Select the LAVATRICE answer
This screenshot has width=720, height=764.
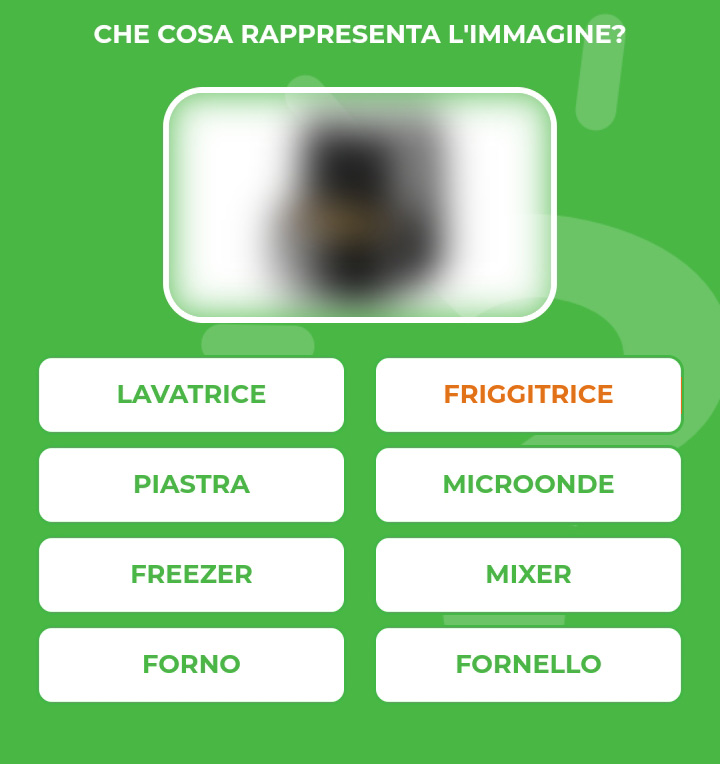[x=191, y=395]
